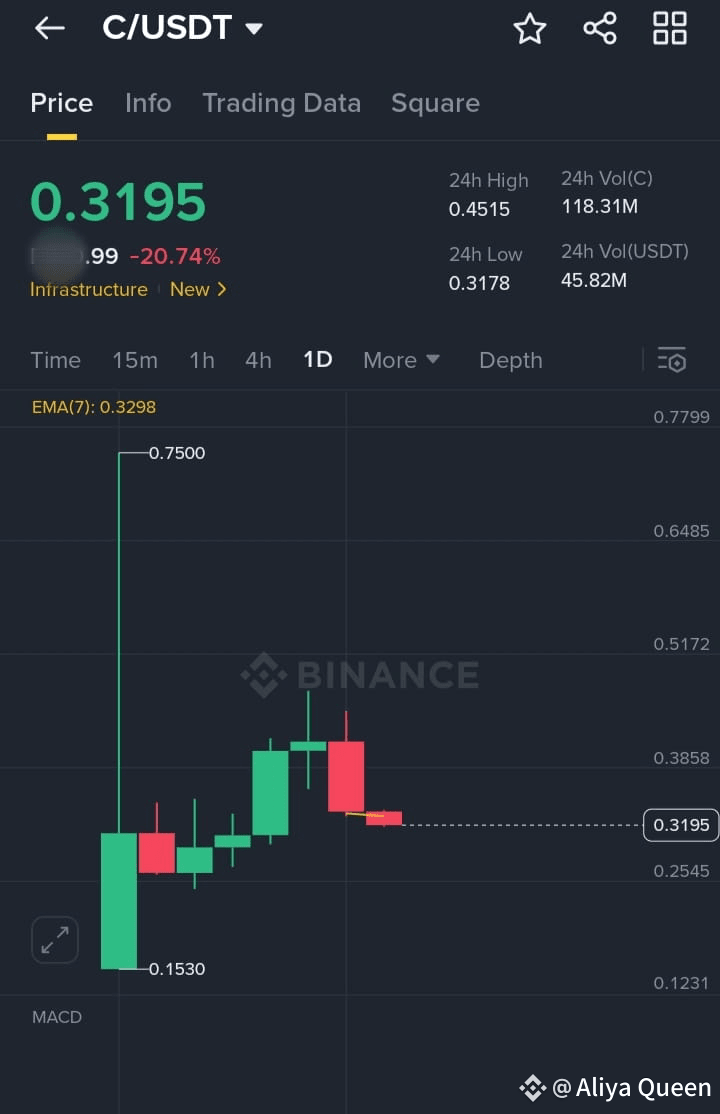Open the Time interval selector

pyautogui.click(x=55, y=360)
